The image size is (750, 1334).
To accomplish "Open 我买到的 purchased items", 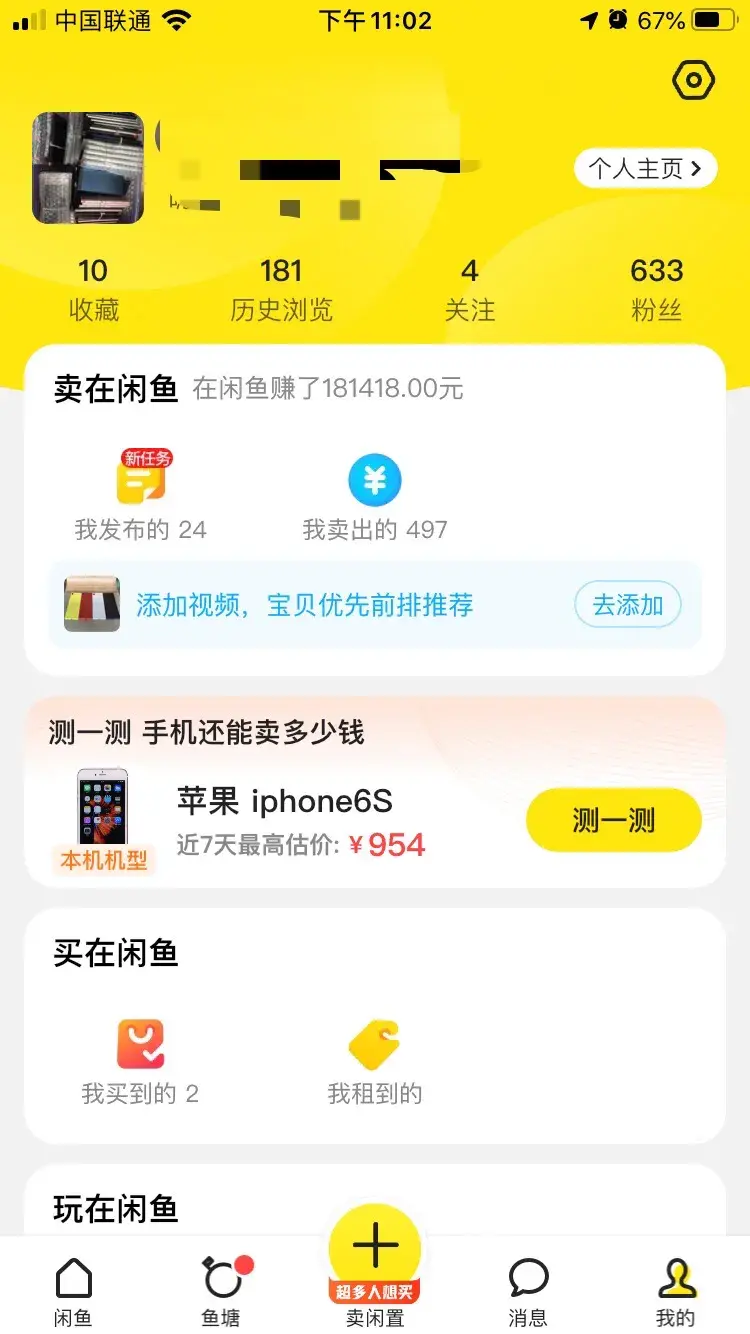I will pyautogui.click(x=140, y=1062).
